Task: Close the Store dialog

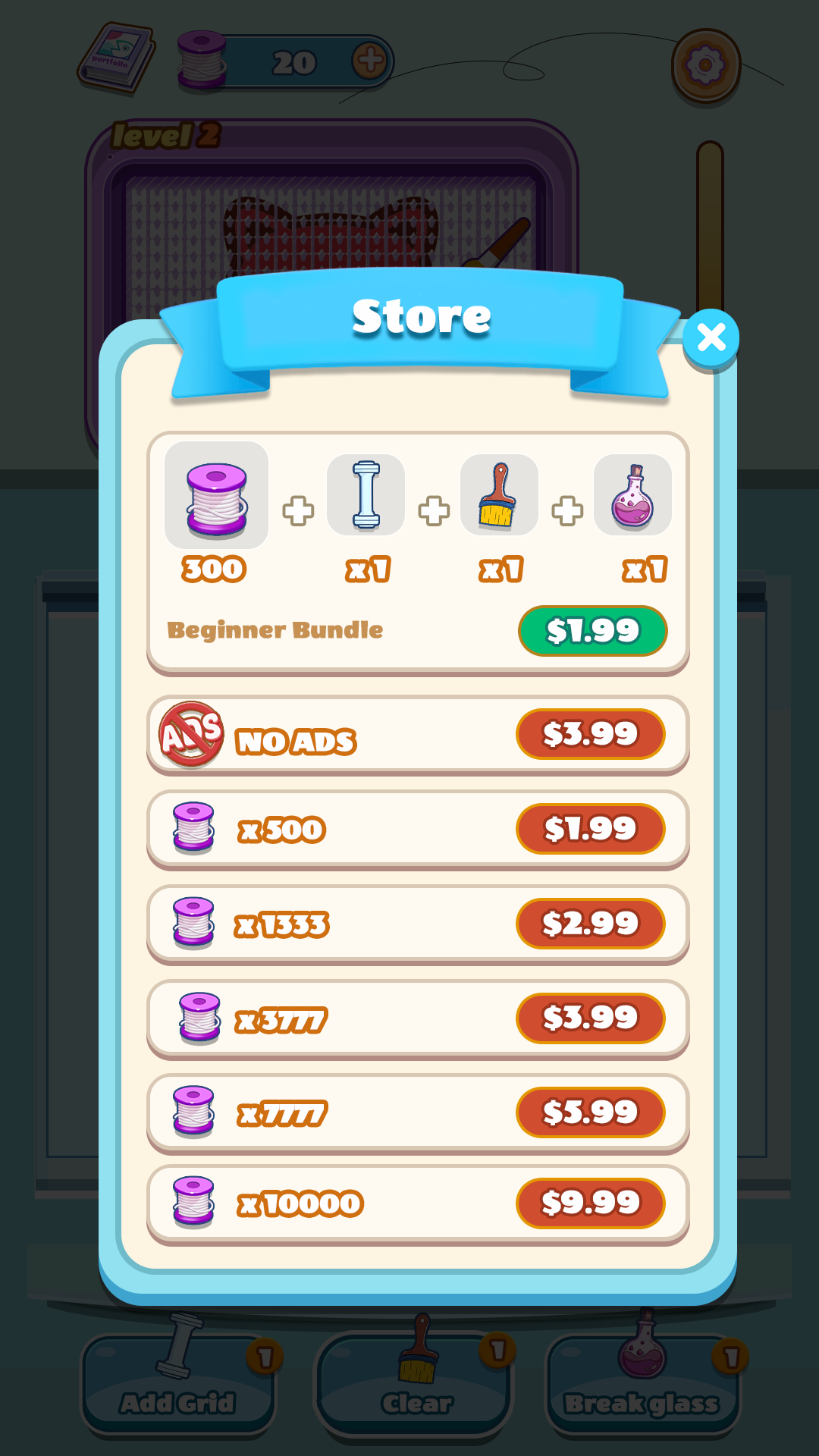Action: coord(711,338)
